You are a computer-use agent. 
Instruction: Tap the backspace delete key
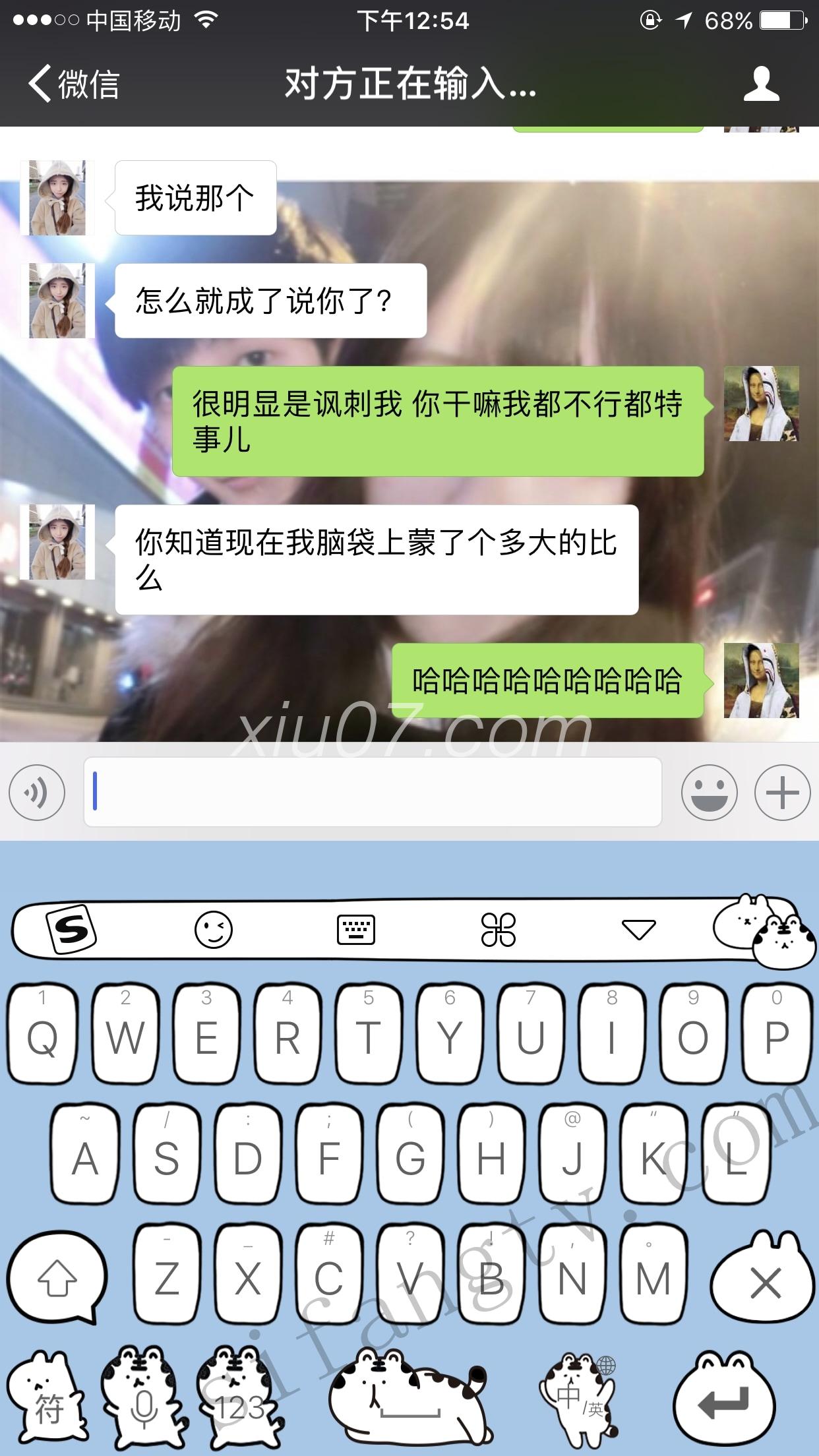click(x=765, y=1283)
